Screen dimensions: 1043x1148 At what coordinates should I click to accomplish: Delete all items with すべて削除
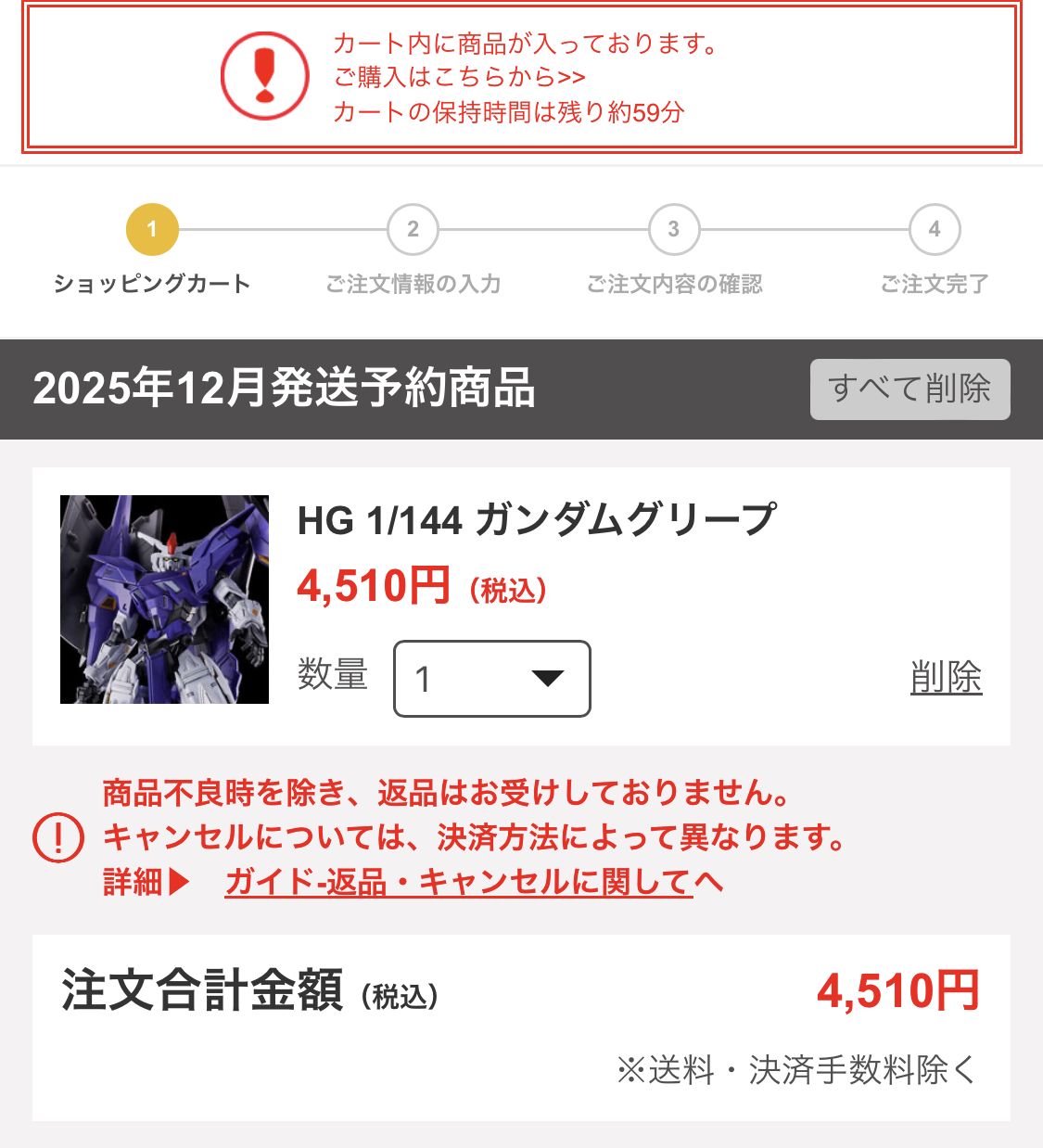point(909,389)
